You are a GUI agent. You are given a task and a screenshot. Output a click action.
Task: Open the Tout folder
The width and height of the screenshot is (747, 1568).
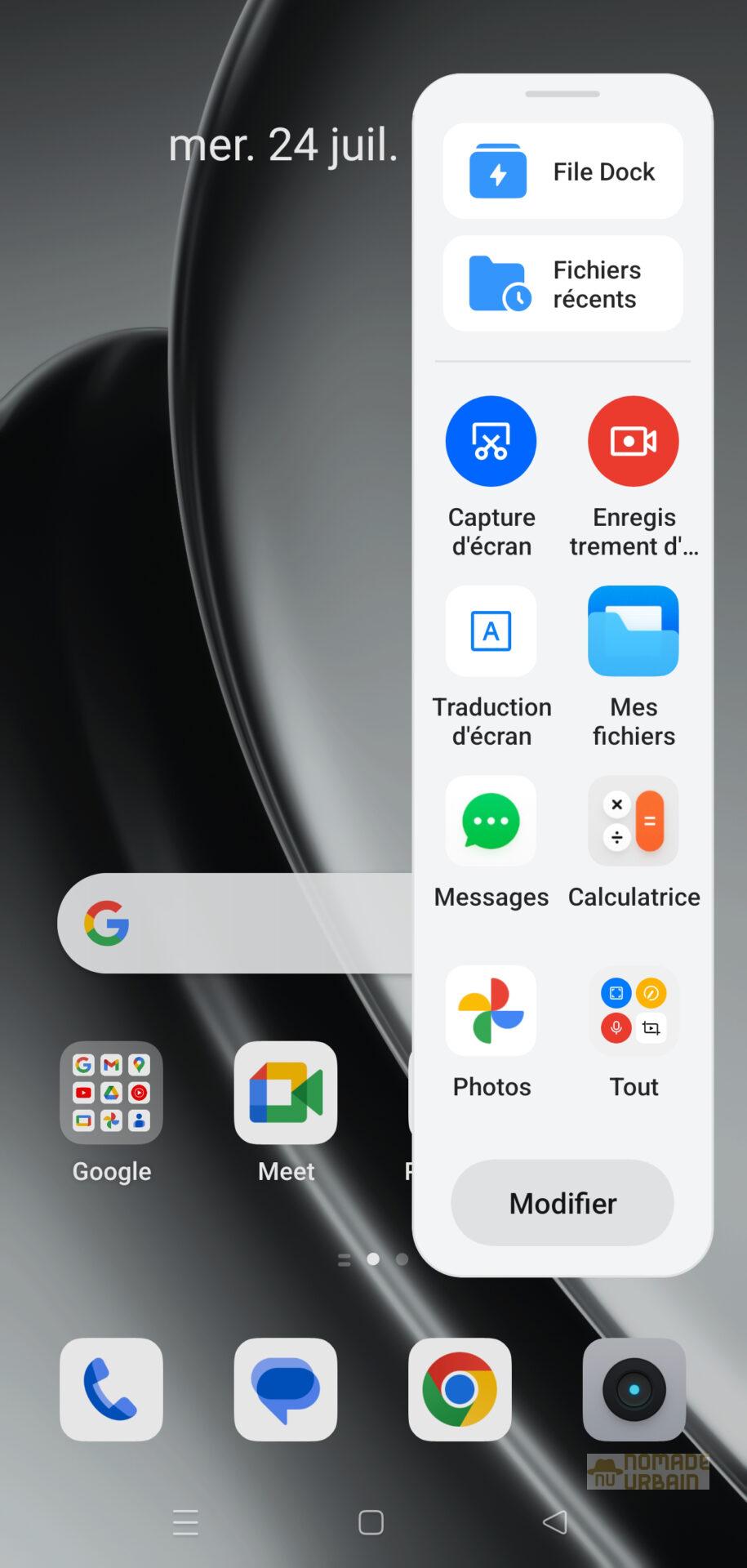(x=634, y=1011)
